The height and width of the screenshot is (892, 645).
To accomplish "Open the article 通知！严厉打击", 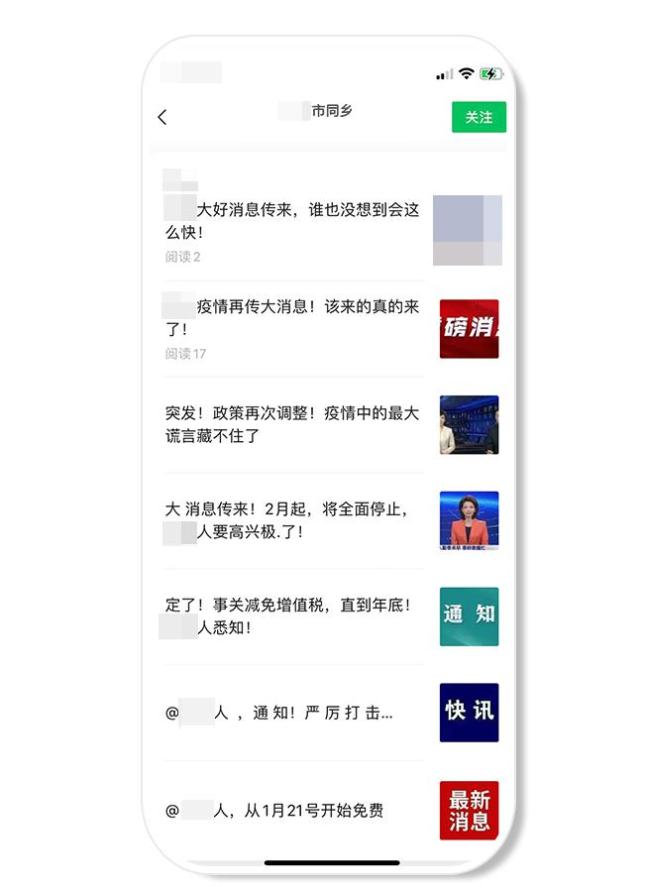I will pos(290,713).
